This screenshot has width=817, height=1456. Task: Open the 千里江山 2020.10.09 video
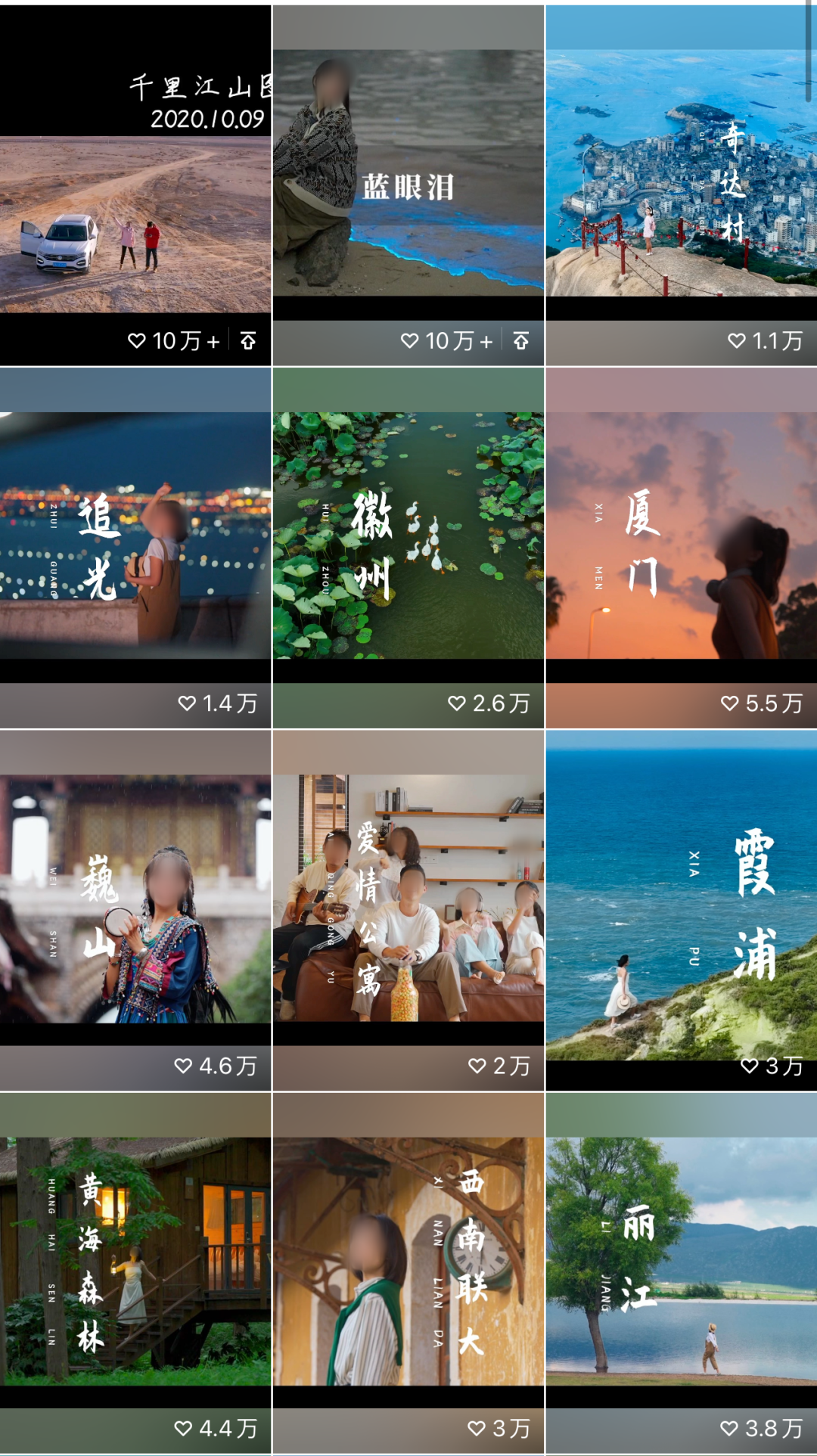pos(135,197)
